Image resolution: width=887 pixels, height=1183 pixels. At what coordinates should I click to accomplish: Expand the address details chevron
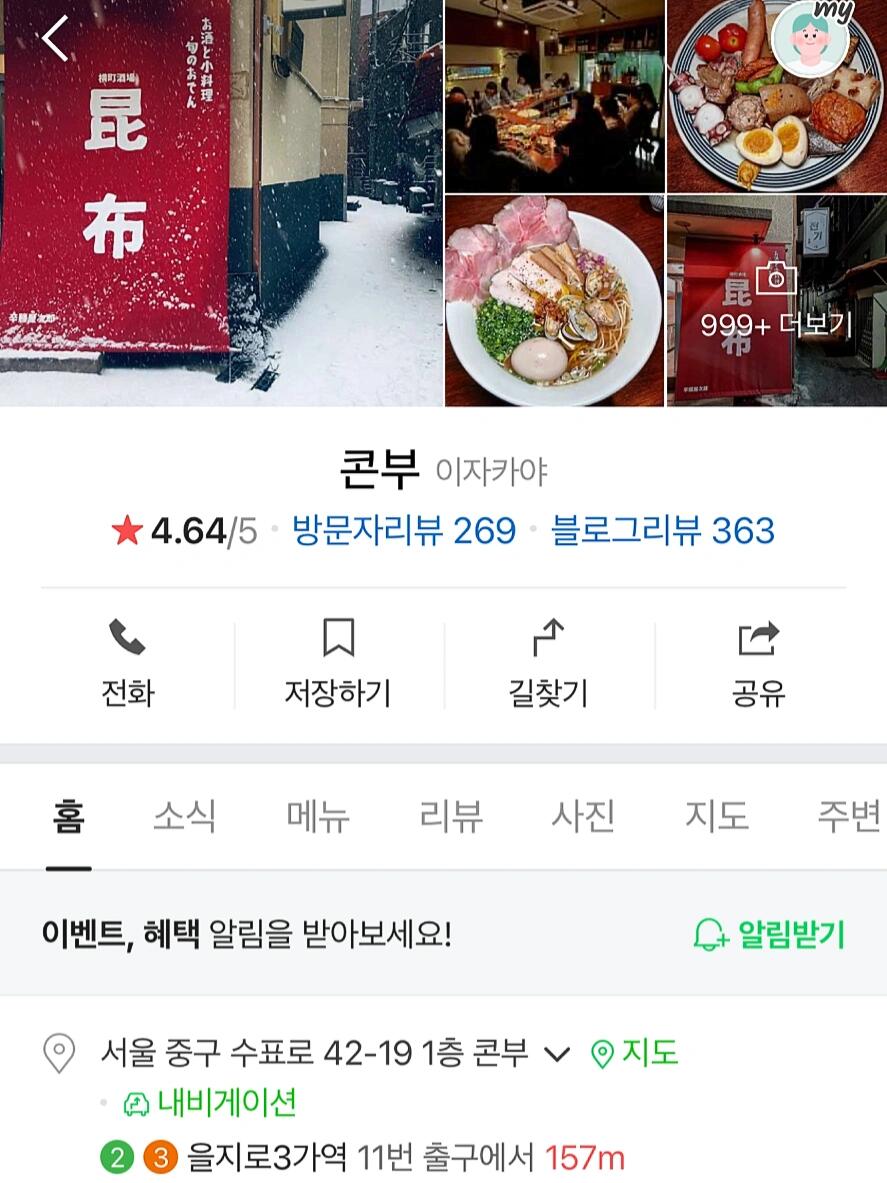(x=556, y=1053)
